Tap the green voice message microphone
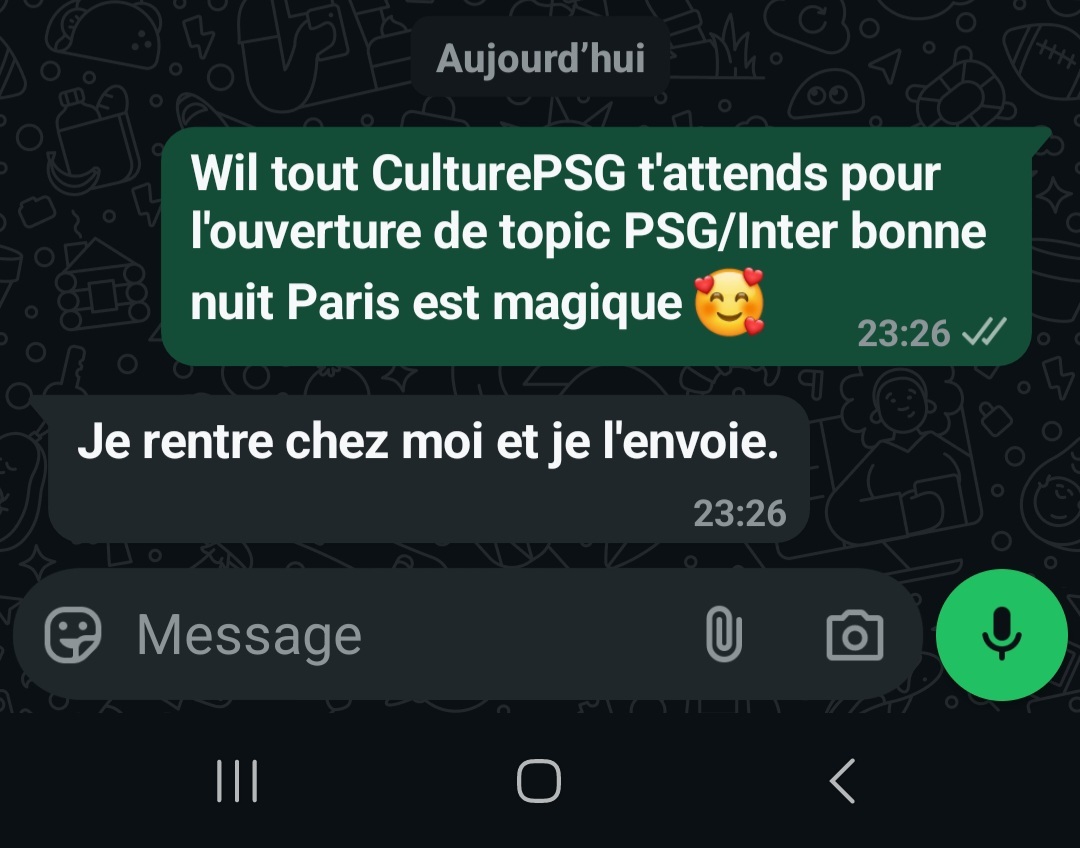 click(x=1001, y=634)
